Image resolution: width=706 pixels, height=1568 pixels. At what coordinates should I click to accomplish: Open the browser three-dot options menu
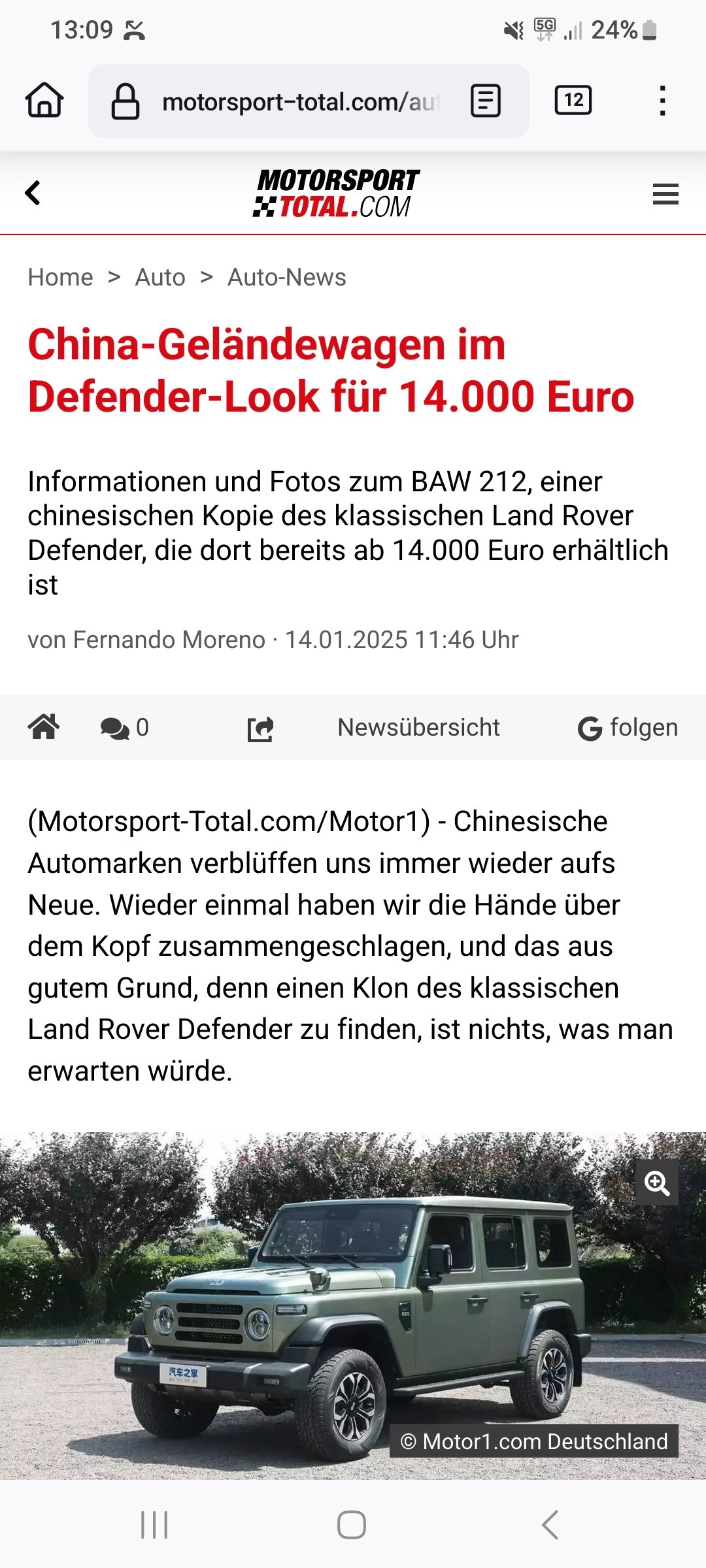click(x=662, y=100)
